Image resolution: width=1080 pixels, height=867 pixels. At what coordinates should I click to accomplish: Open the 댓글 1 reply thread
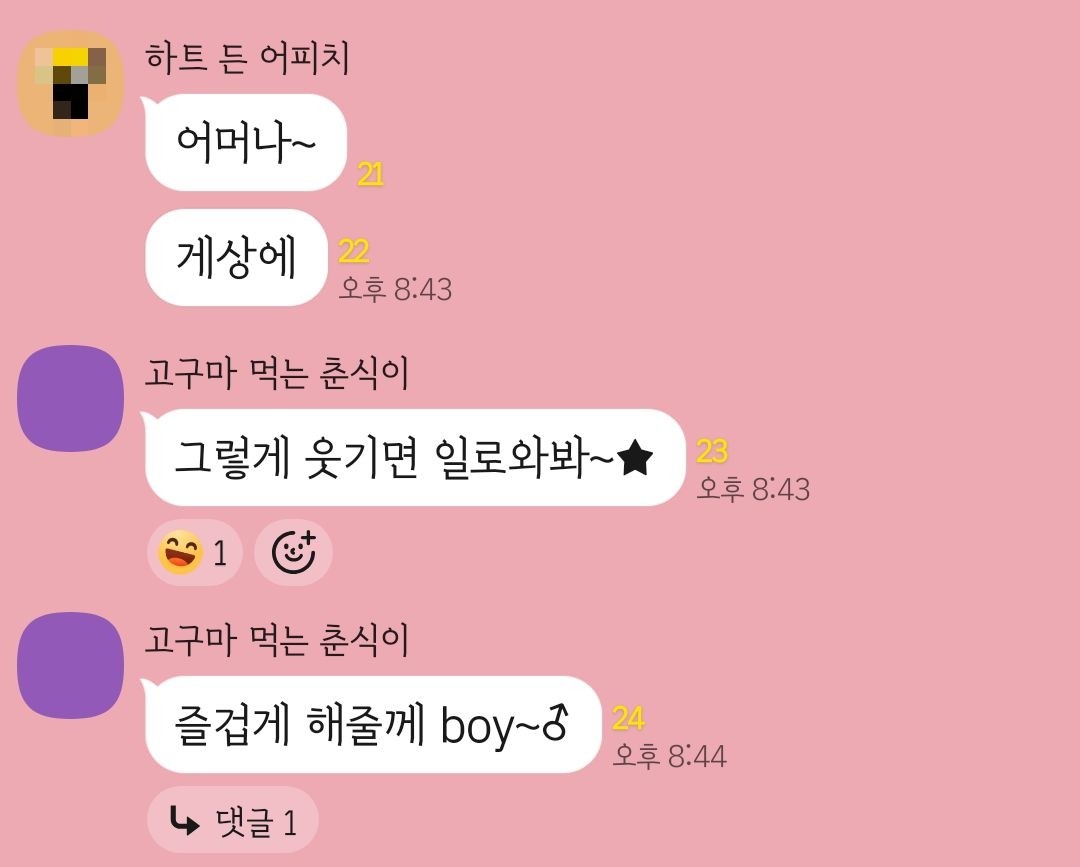(233, 822)
